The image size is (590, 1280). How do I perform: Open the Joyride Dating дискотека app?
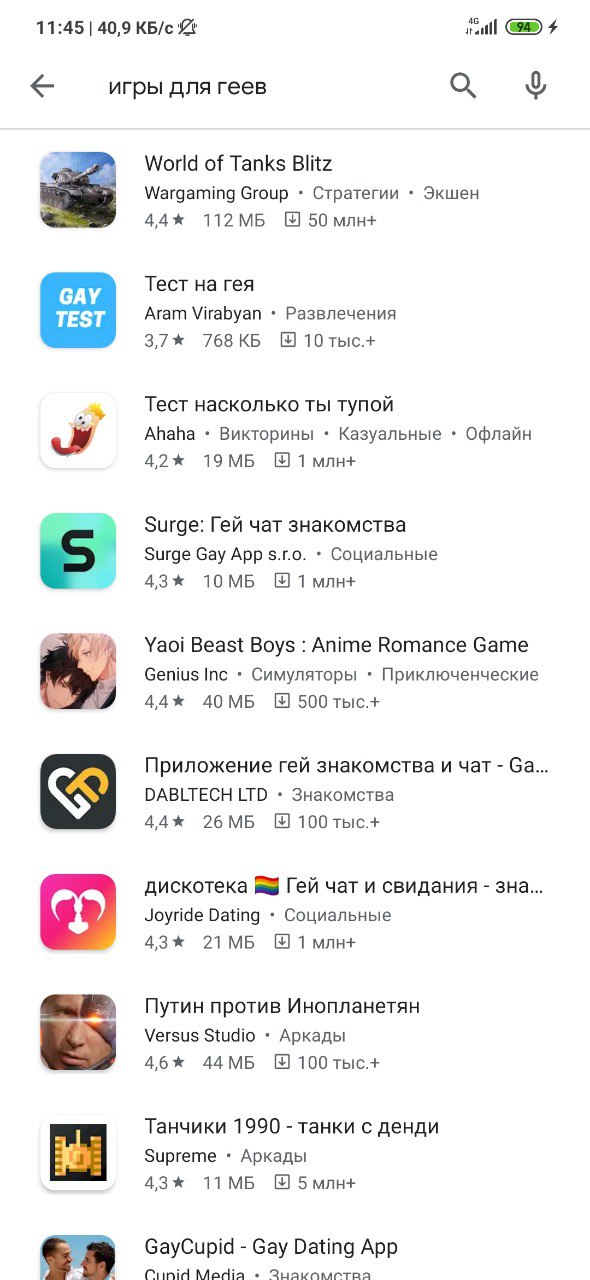click(x=295, y=913)
